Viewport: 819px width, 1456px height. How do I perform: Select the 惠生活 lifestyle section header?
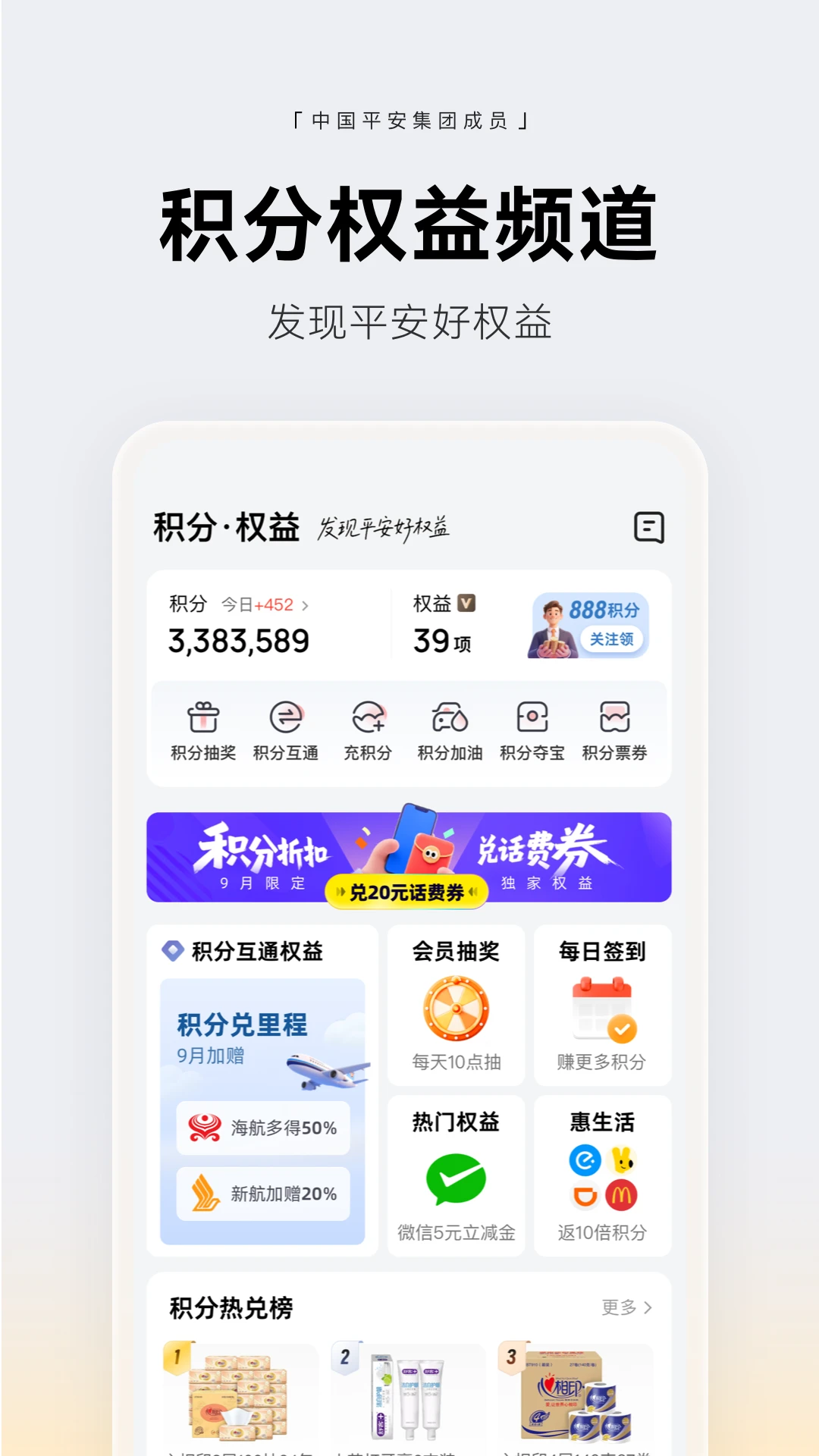coord(601,1123)
